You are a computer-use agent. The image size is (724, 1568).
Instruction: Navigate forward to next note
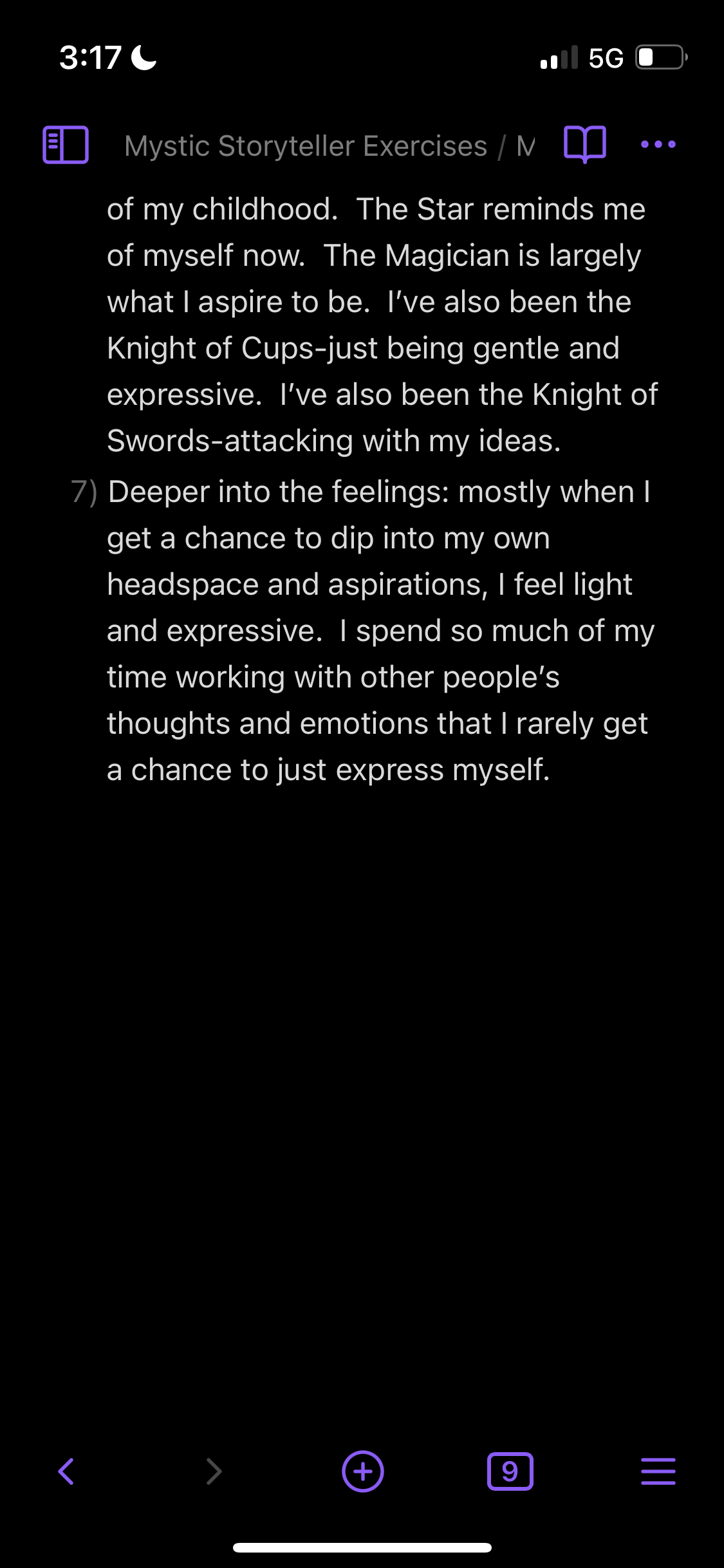coord(214,1471)
